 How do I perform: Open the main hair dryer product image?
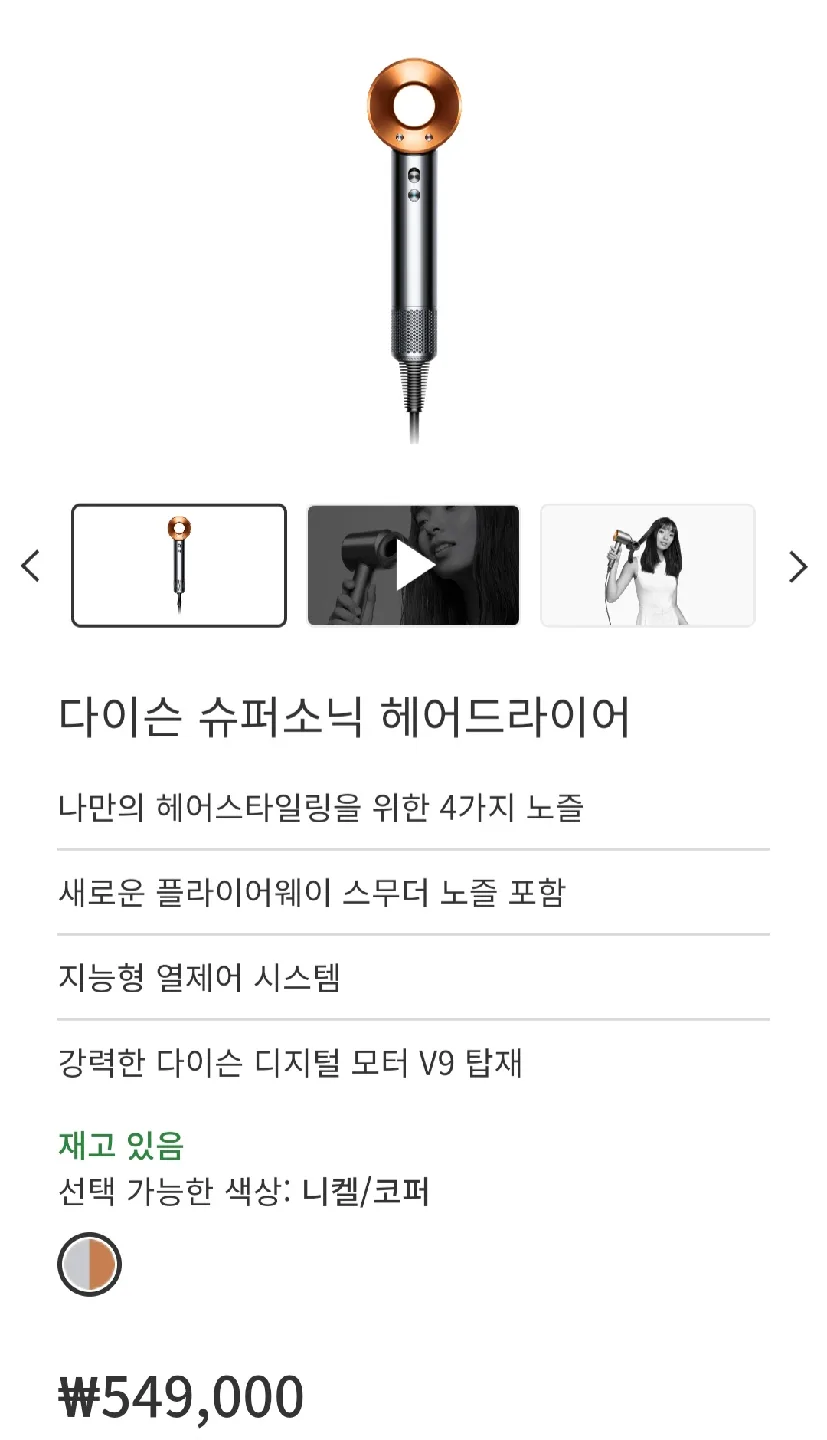[414, 250]
